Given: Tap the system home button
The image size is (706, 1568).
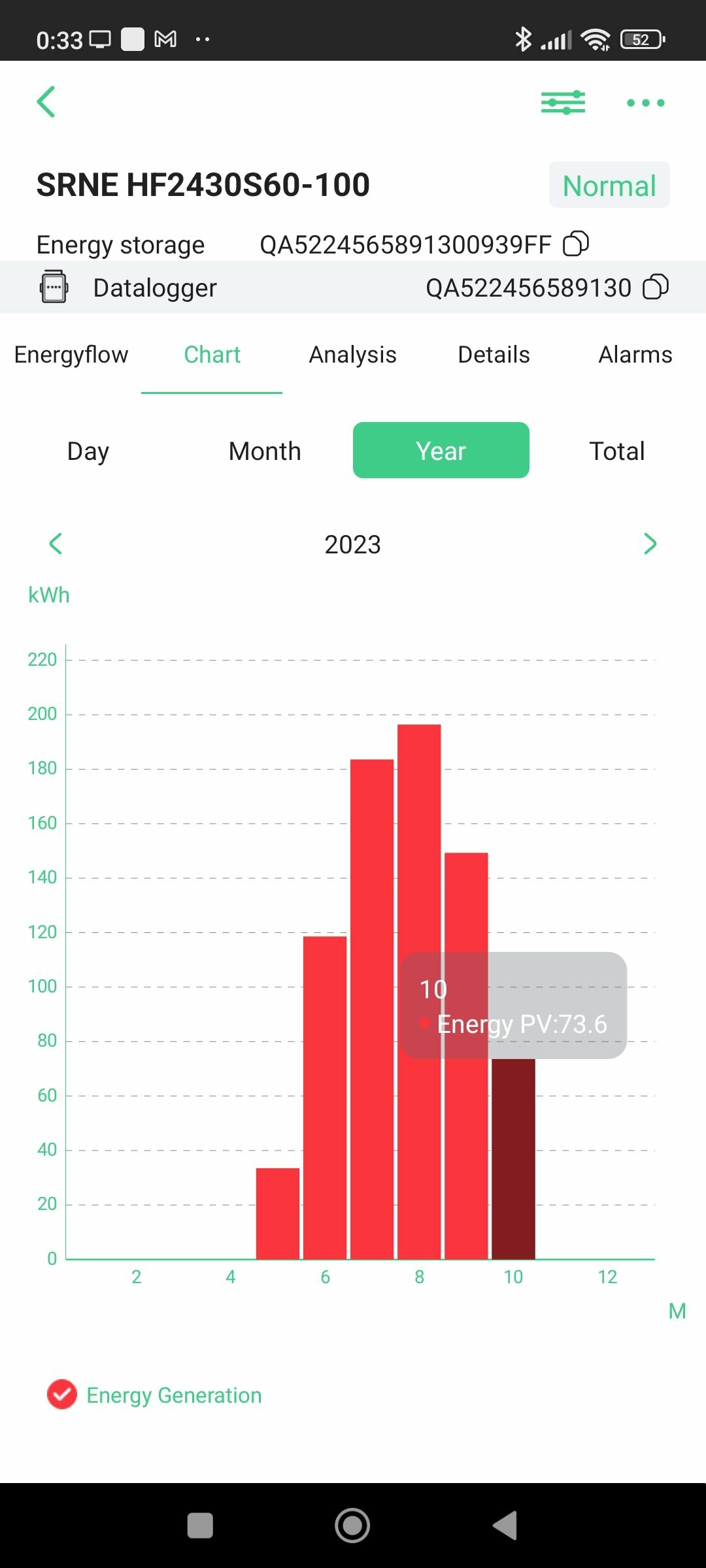Looking at the screenshot, I should point(352,1526).
